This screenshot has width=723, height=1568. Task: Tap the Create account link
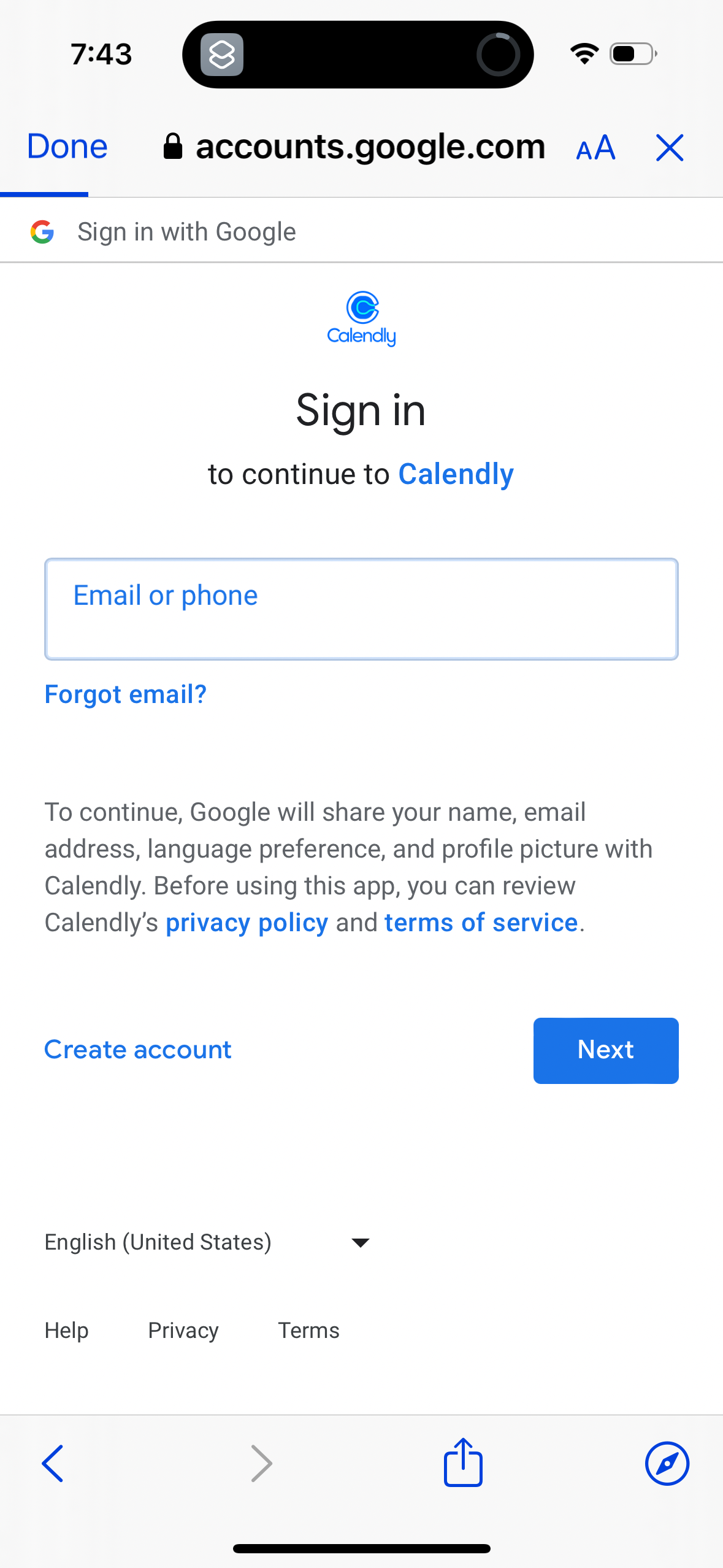tap(137, 1050)
